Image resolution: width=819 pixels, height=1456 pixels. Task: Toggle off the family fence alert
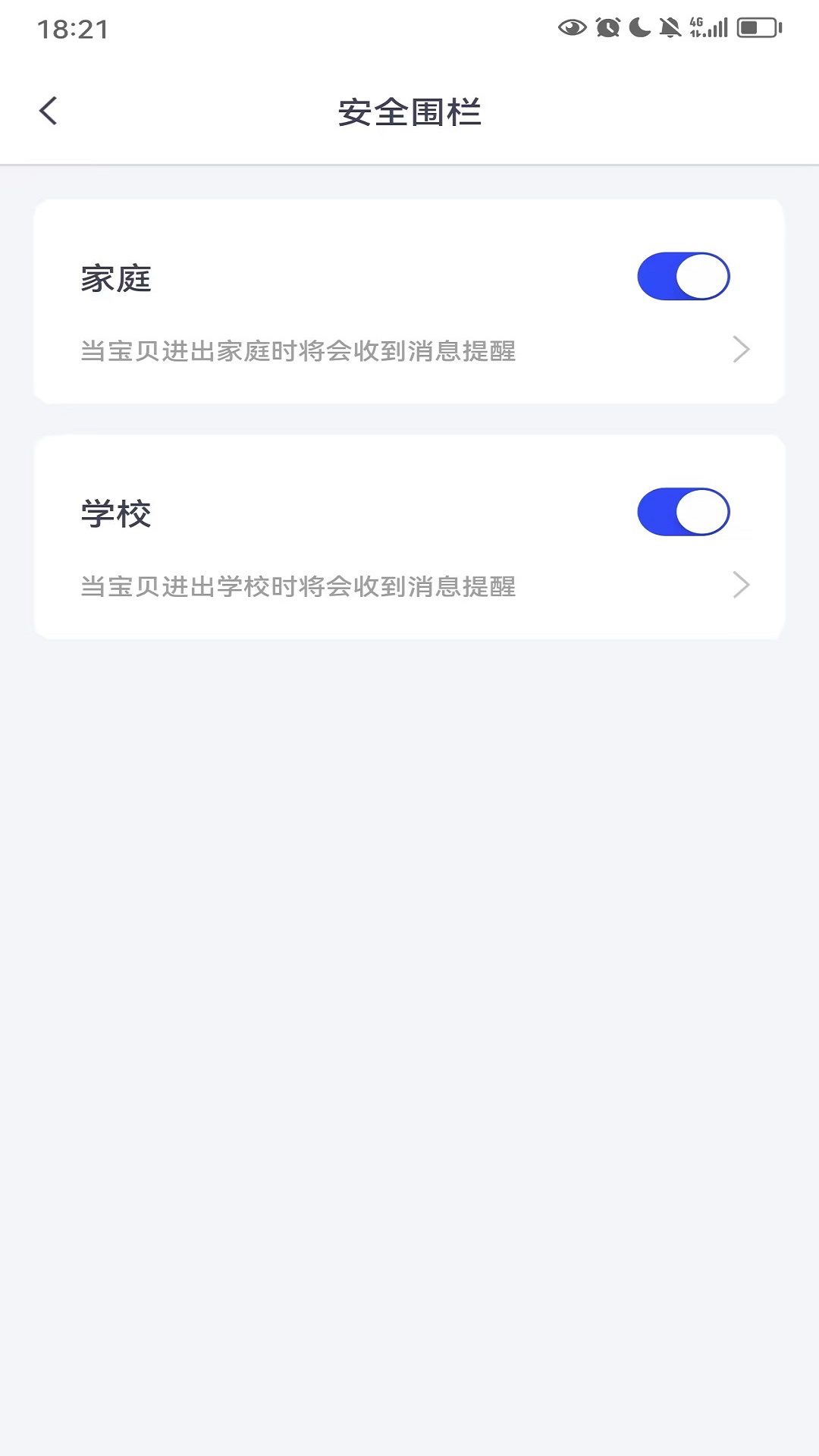tap(682, 277)
